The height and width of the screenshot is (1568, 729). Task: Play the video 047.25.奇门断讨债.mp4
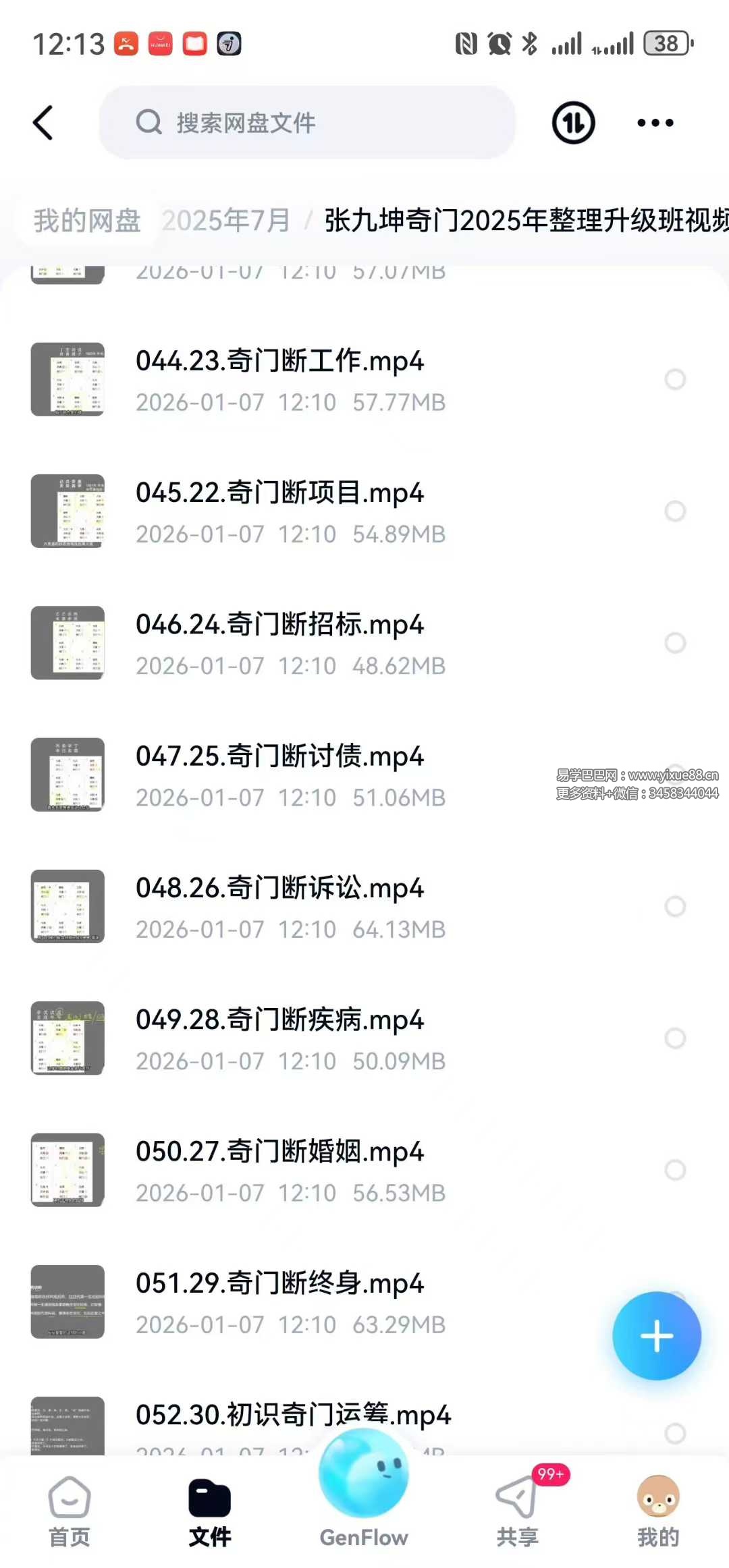(279, 757)
